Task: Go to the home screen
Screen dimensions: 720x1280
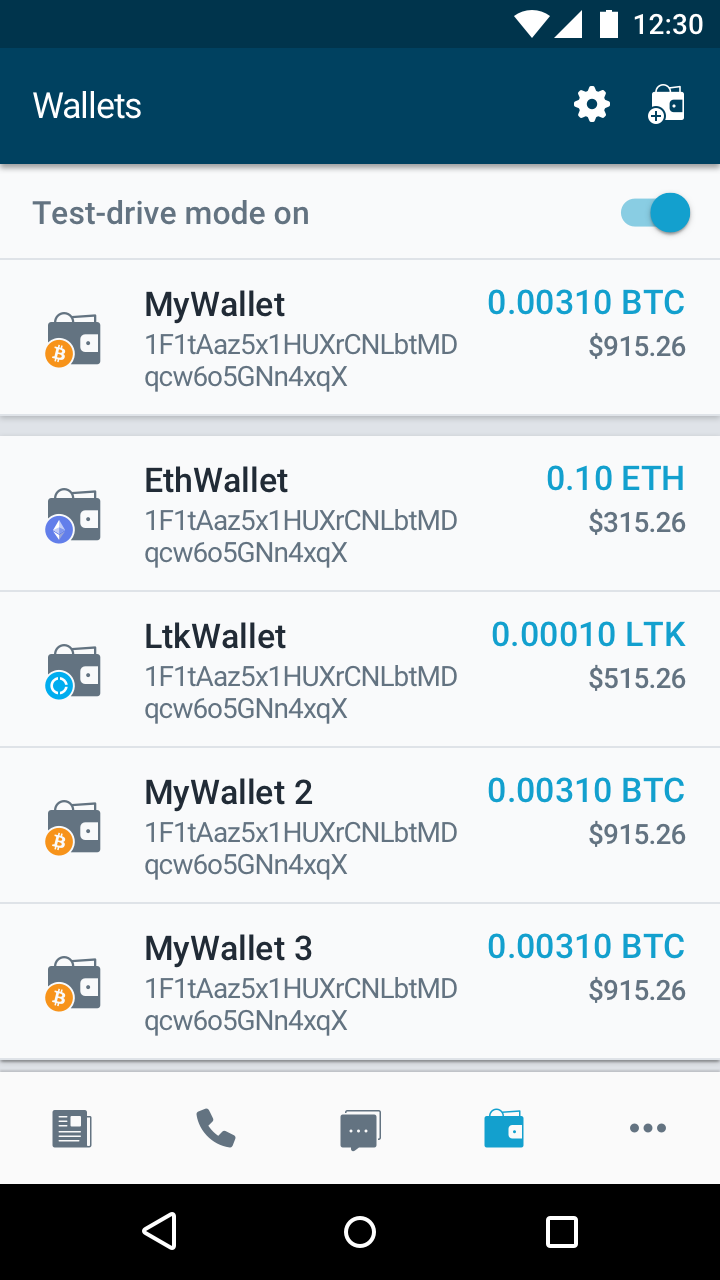Action: coord(360,1232)
